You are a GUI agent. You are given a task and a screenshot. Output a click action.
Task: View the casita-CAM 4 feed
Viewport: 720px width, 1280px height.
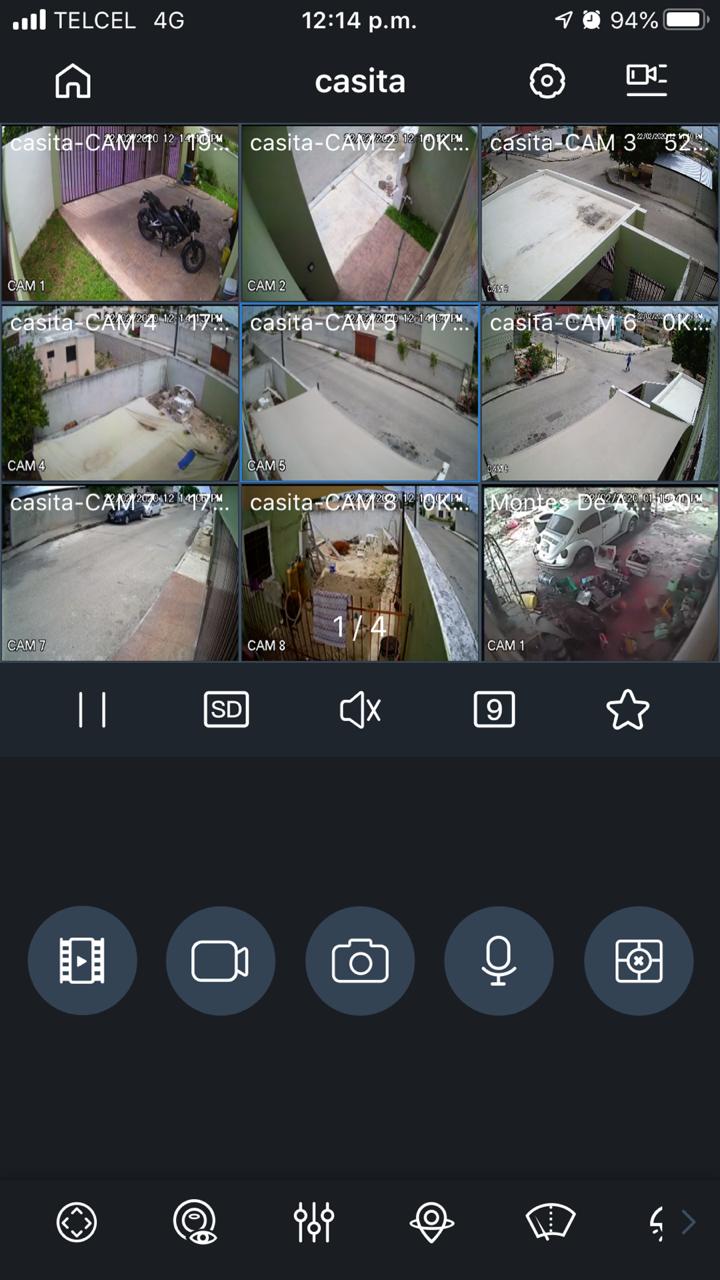point(120,393)
